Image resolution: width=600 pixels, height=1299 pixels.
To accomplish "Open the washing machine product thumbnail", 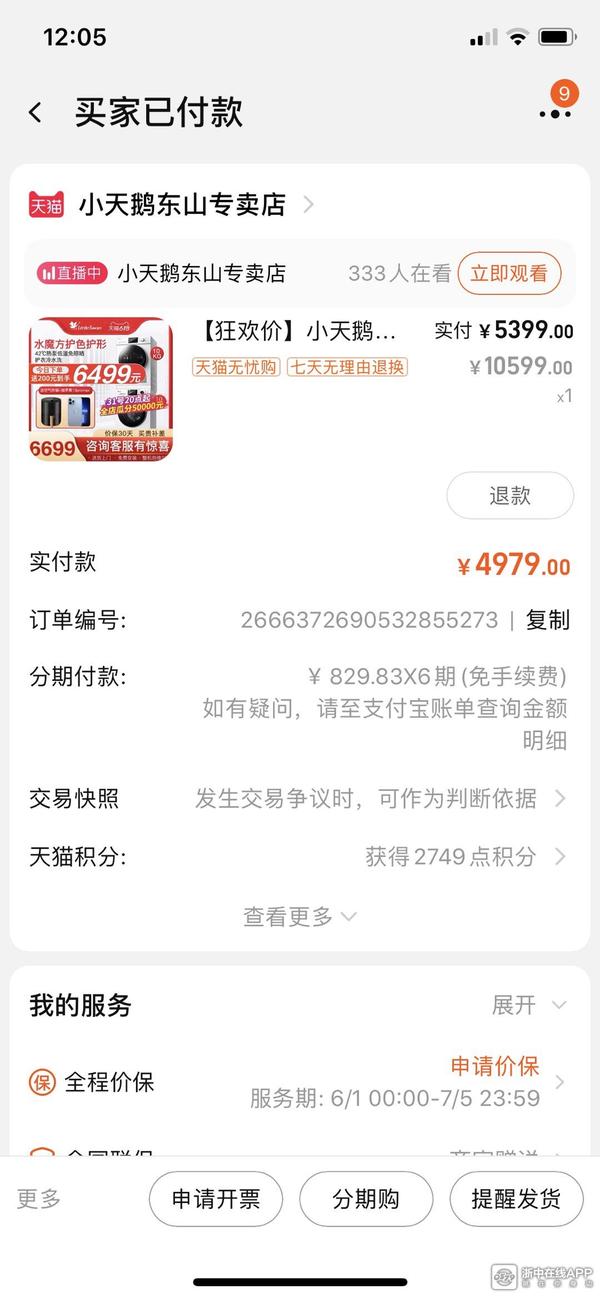I will tap(101, 388).
